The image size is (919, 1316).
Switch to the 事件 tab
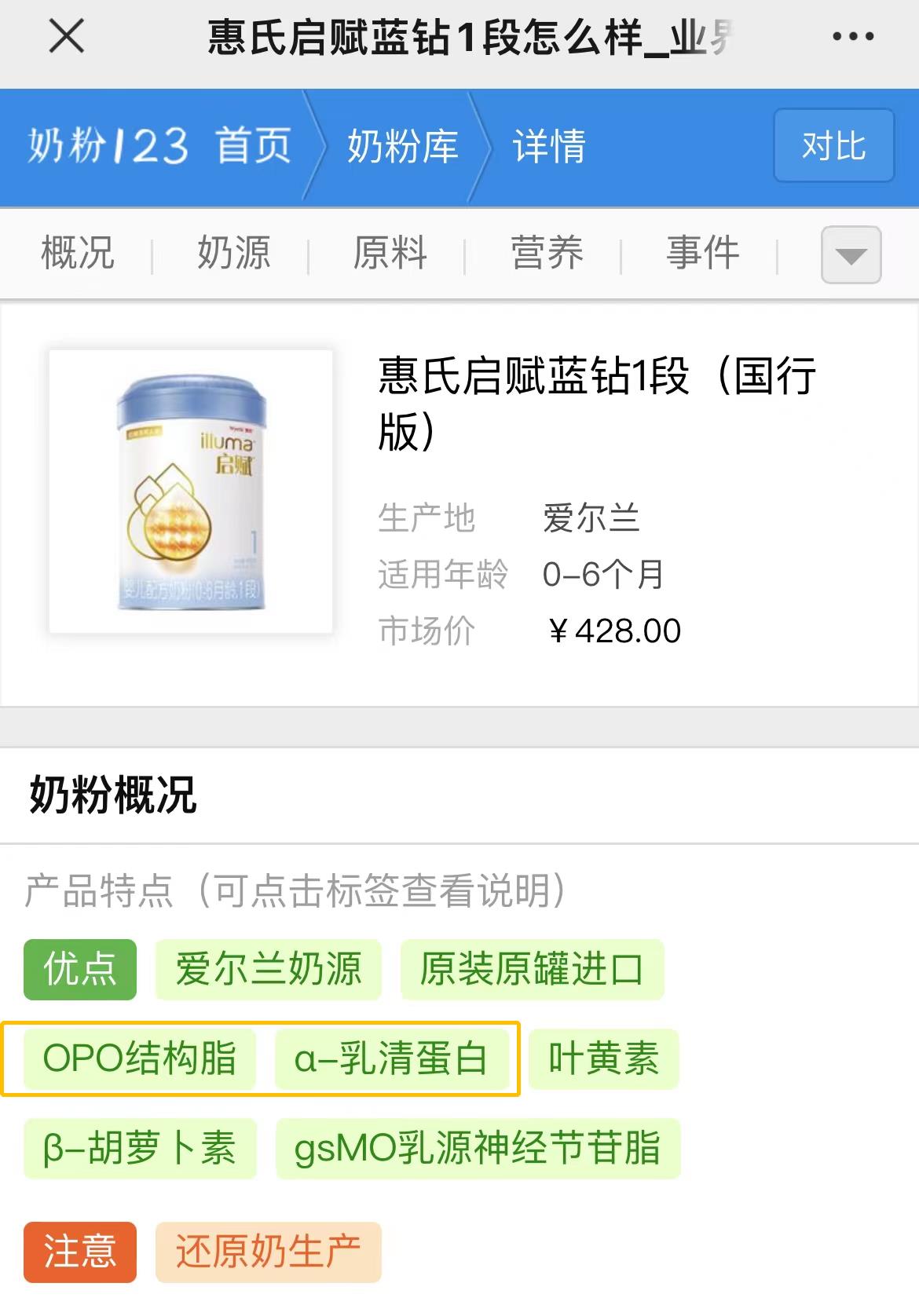click(702, 254)
